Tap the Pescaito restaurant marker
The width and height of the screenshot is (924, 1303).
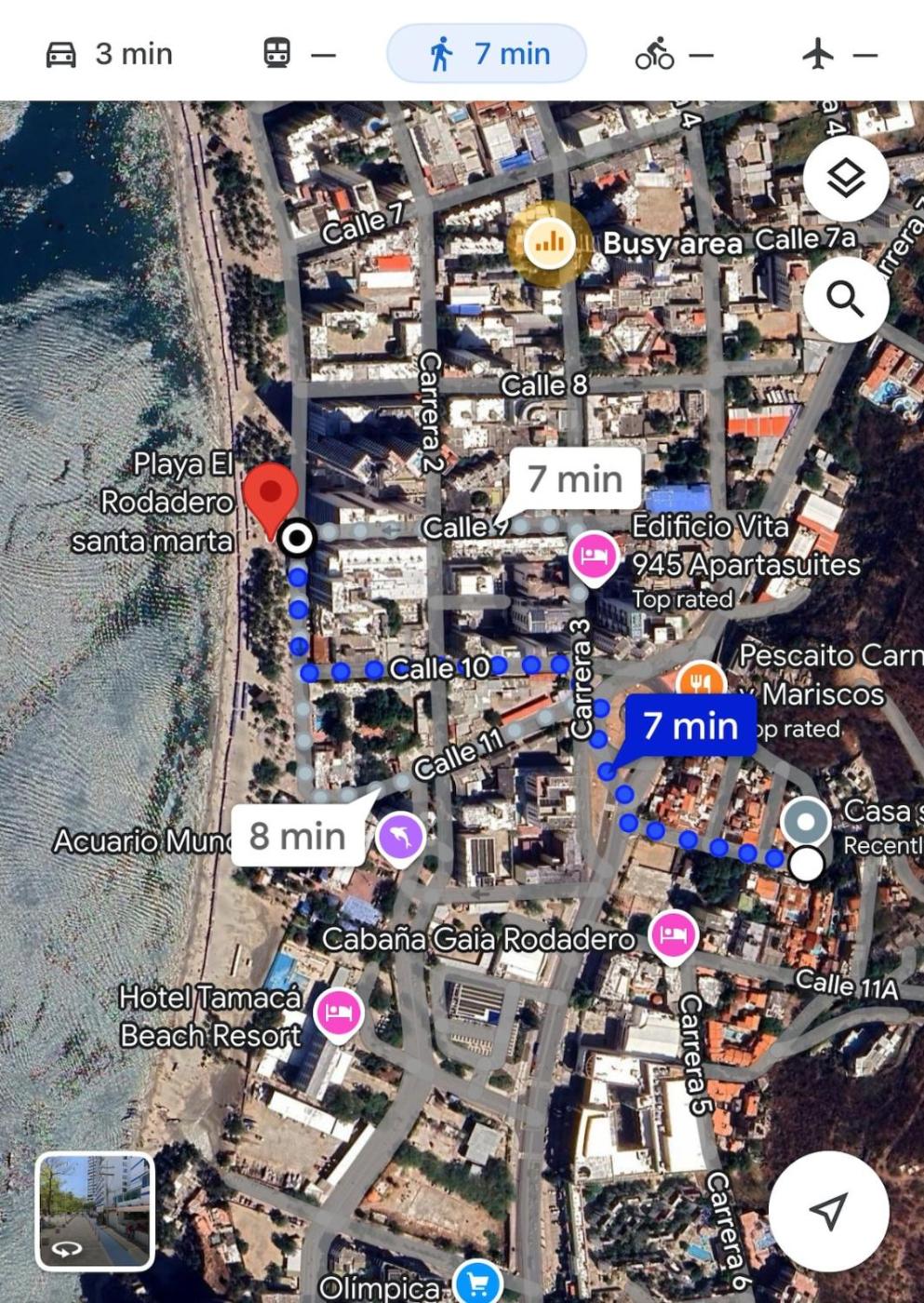coord(701,682)
